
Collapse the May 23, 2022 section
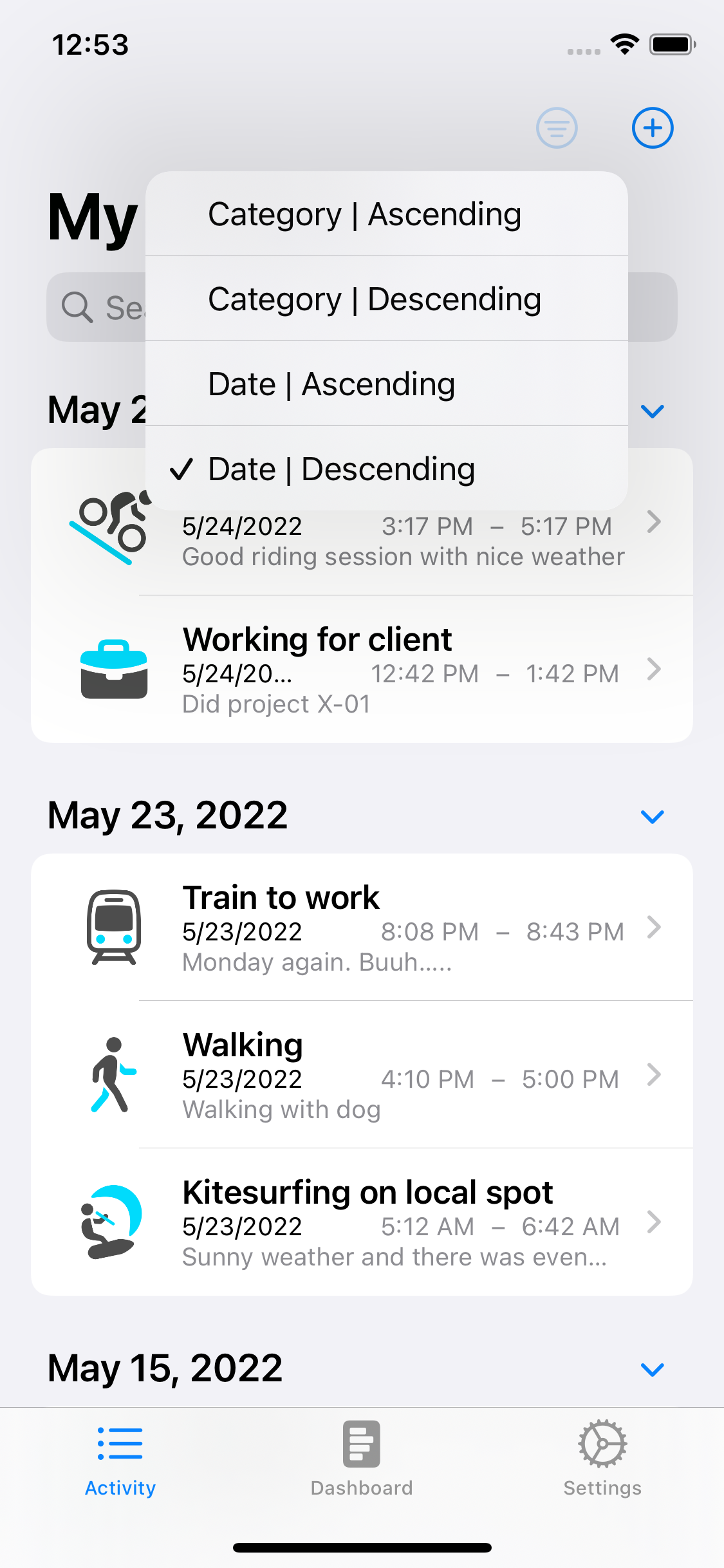(x=652, y=817)
